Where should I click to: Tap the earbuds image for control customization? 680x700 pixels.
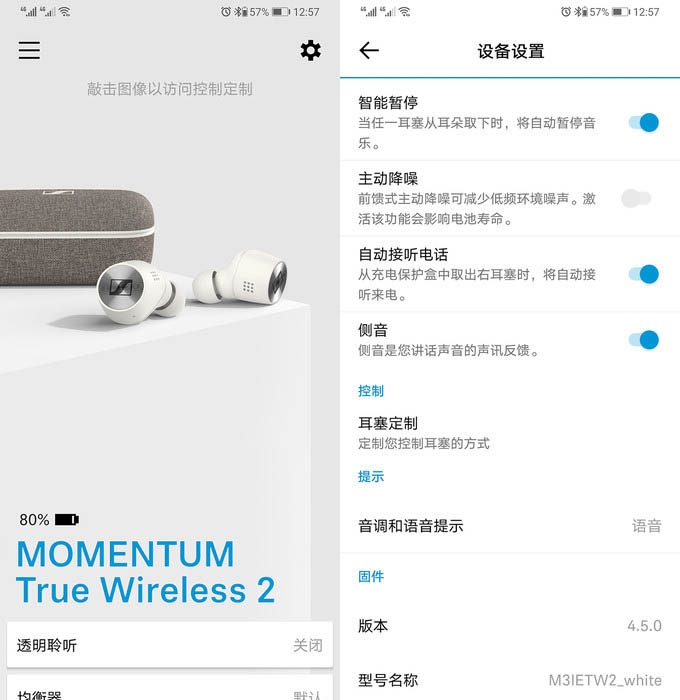click(190, 285)
